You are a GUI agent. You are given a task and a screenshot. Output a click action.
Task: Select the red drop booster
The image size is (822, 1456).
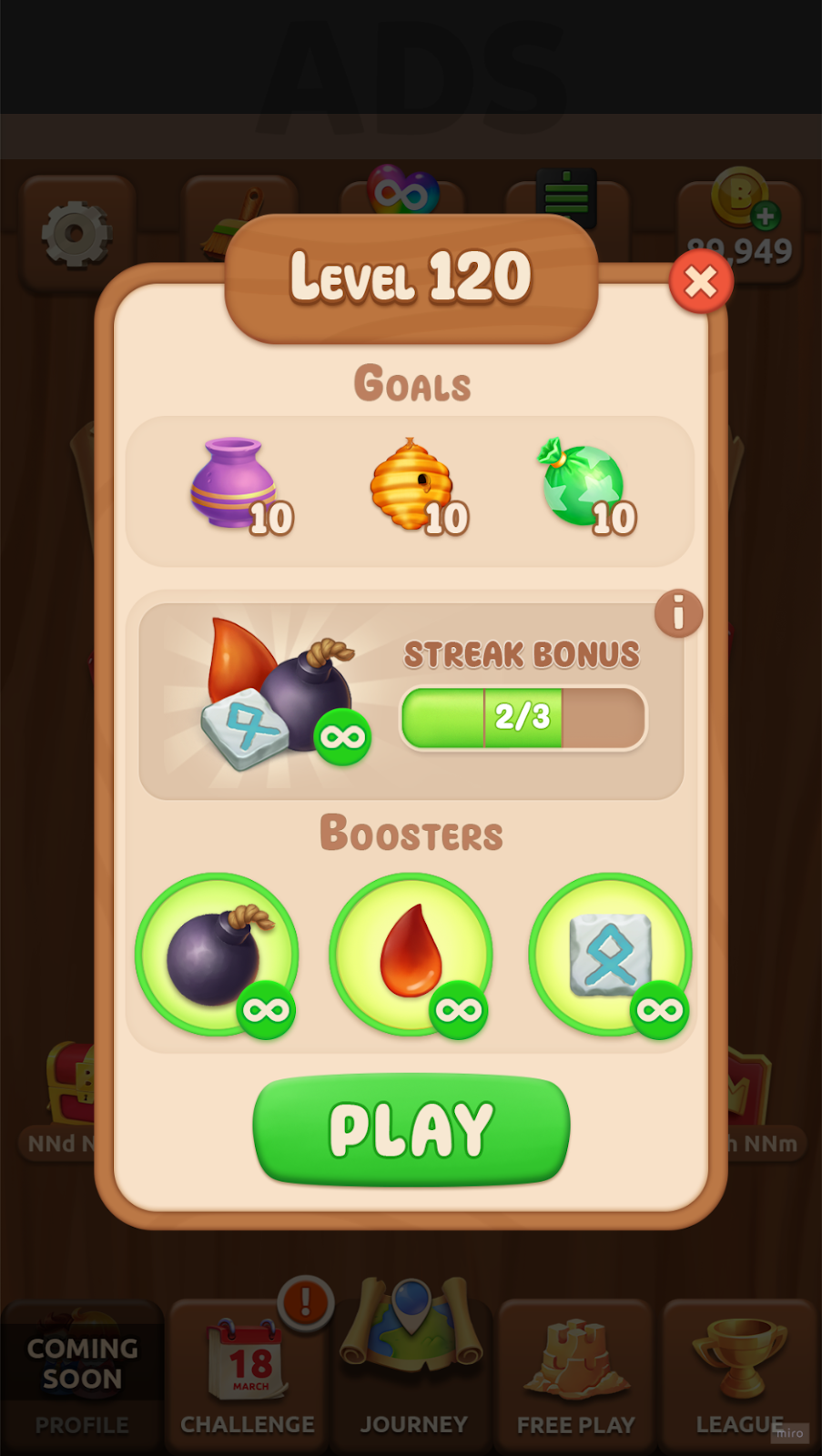[411, 955]
